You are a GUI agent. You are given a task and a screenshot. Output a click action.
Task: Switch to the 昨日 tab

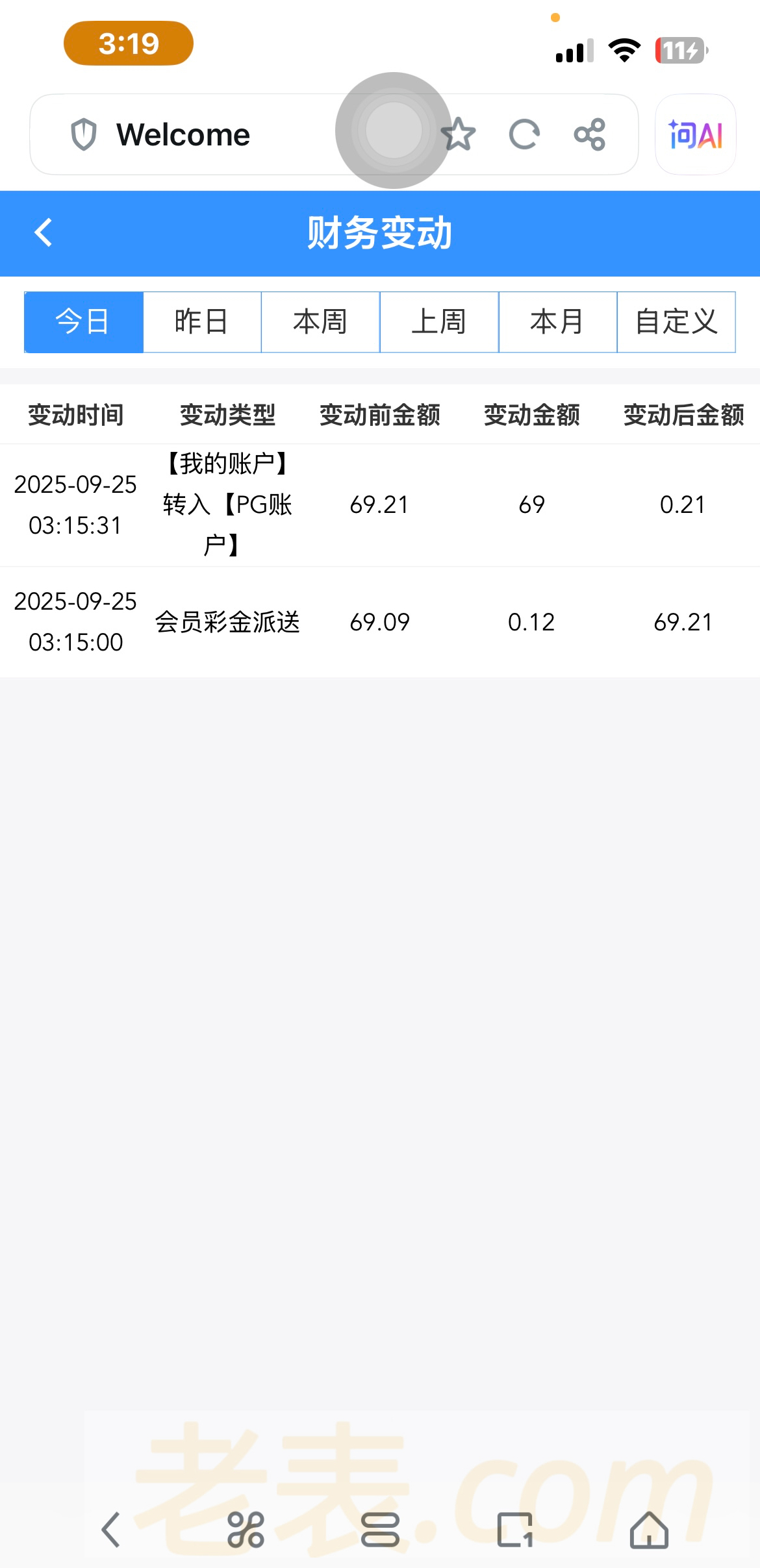pyautogui.click(x=202, y=322)
